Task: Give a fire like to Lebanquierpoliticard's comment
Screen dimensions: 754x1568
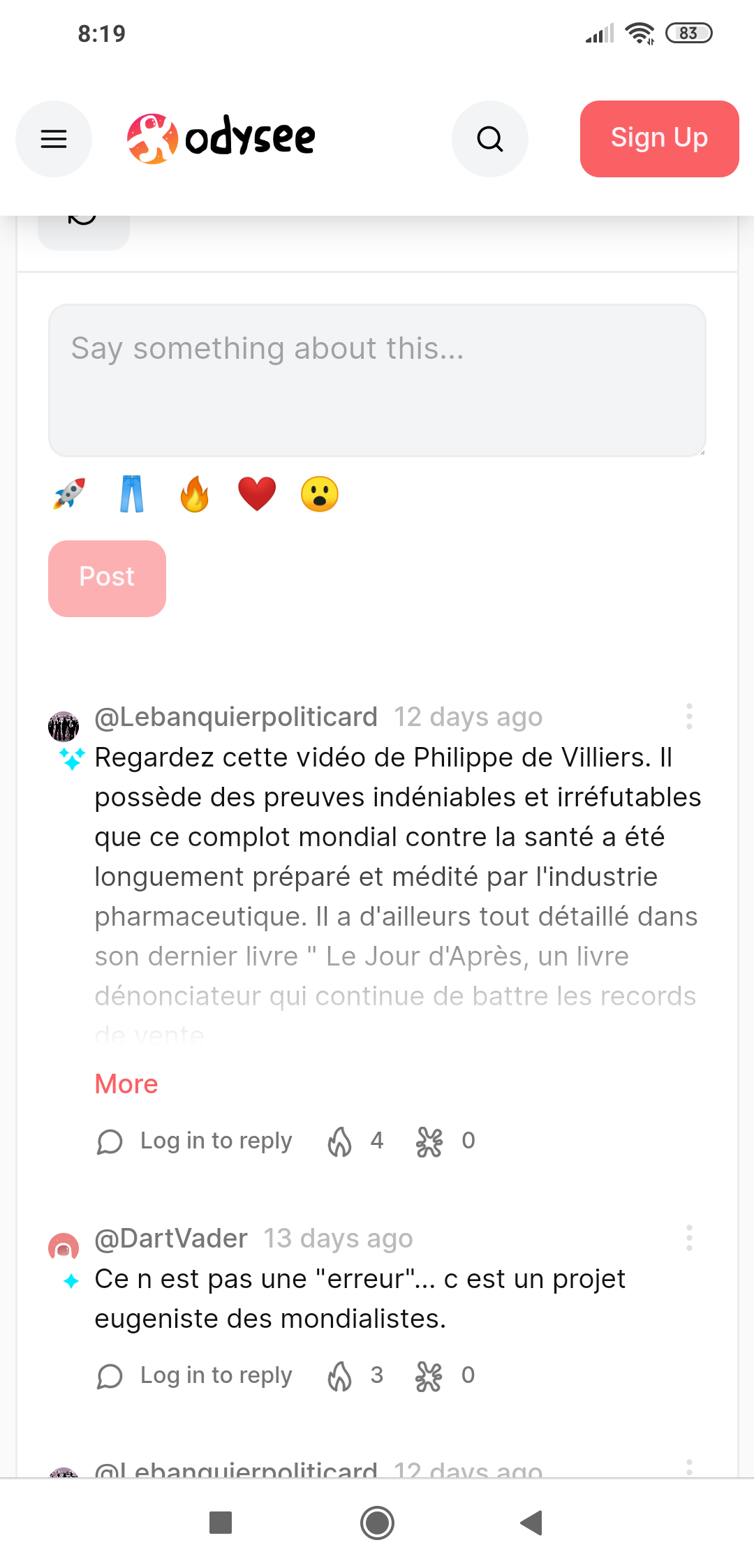Action: point(340,1142)
